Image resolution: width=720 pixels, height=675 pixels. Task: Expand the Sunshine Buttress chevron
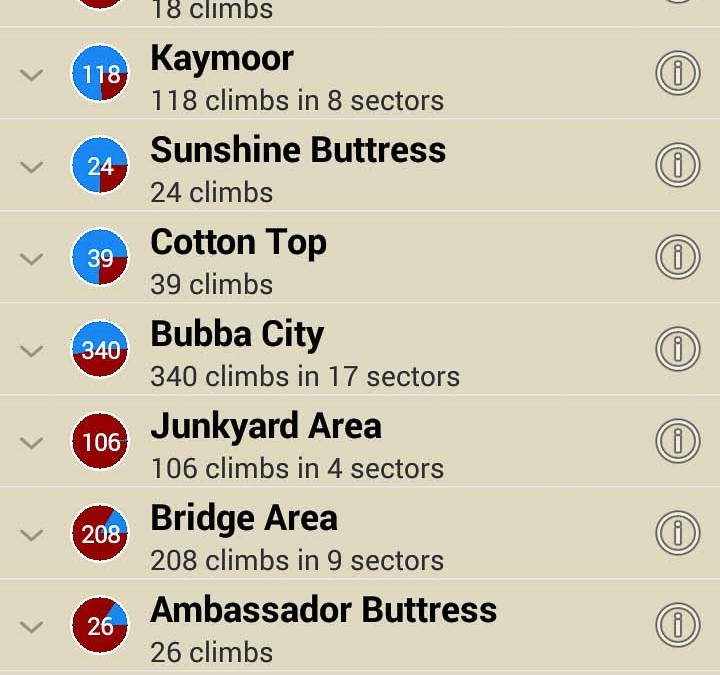(32, 167)
